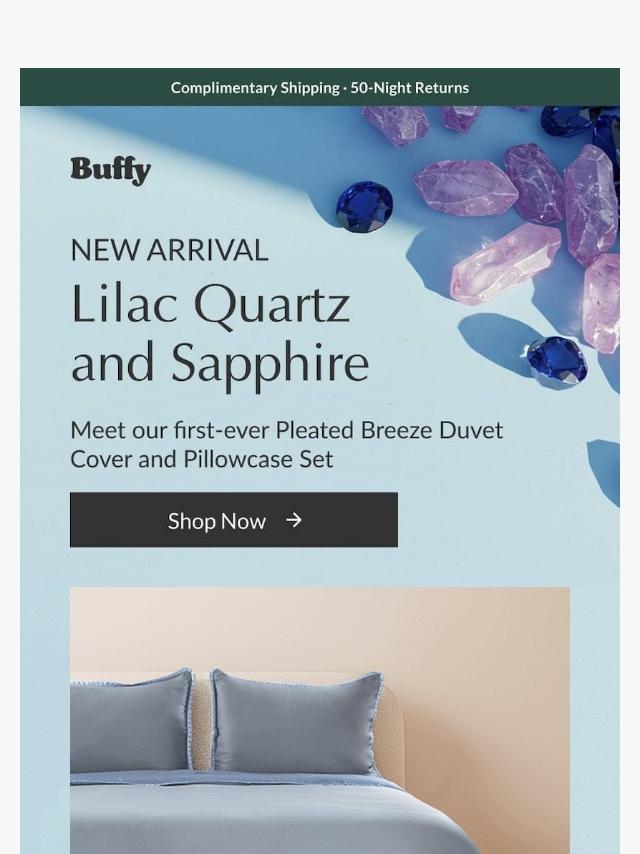Open the bedding set product image
Viewport: 640px width, 854px height.
pos(319,720)
